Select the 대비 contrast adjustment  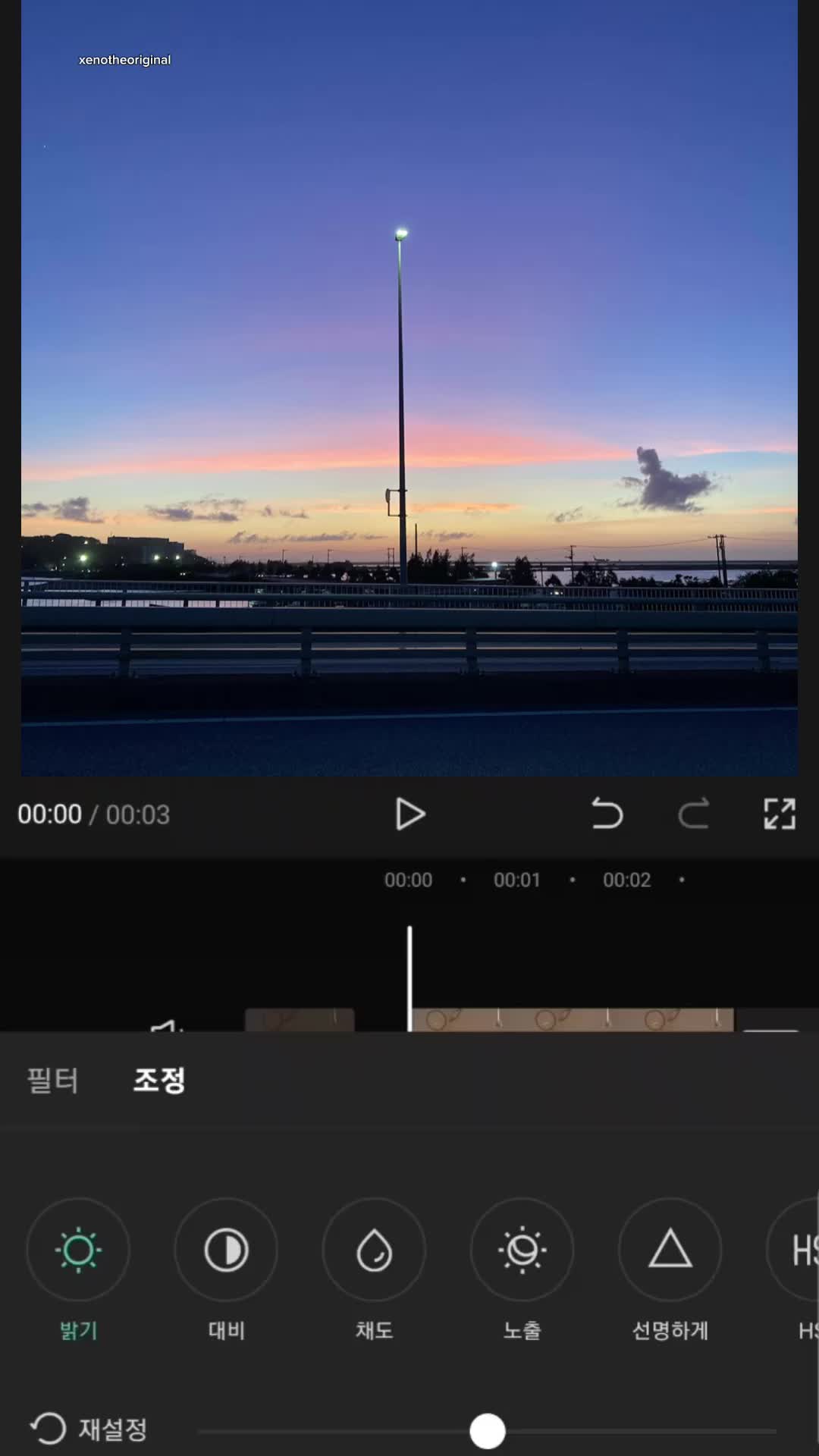coord(226,1250)
